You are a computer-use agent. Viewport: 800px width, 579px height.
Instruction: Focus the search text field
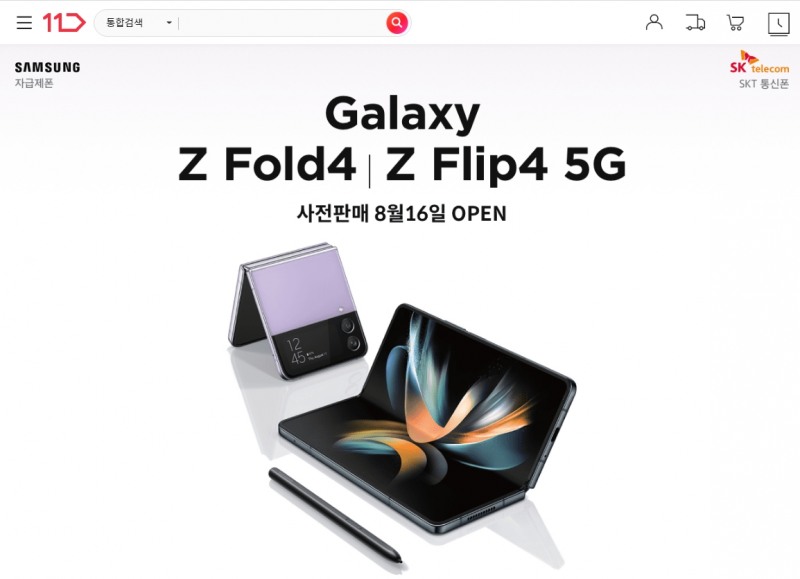(280, 22)
